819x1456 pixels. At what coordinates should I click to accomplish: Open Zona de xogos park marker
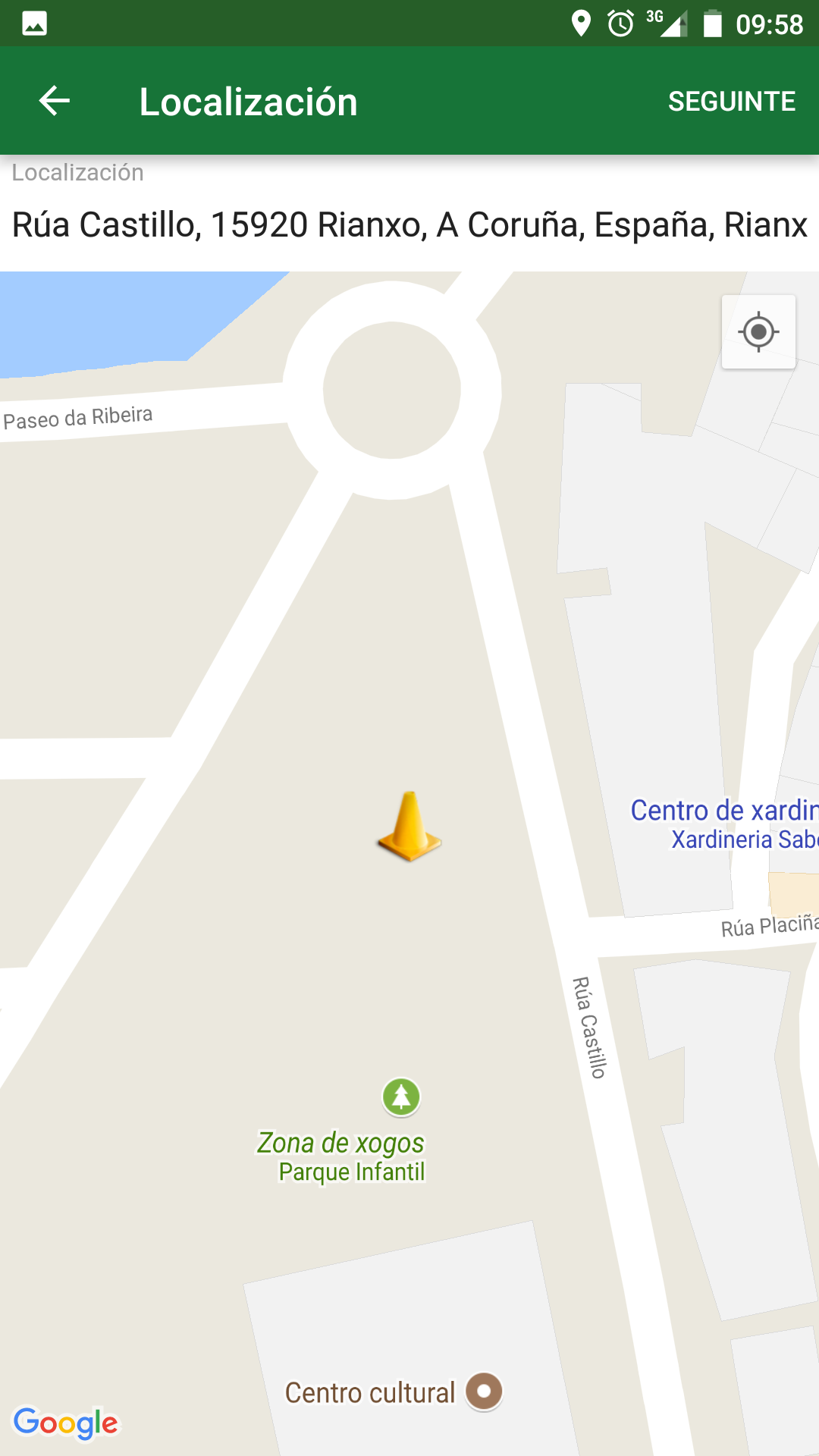401,1097
